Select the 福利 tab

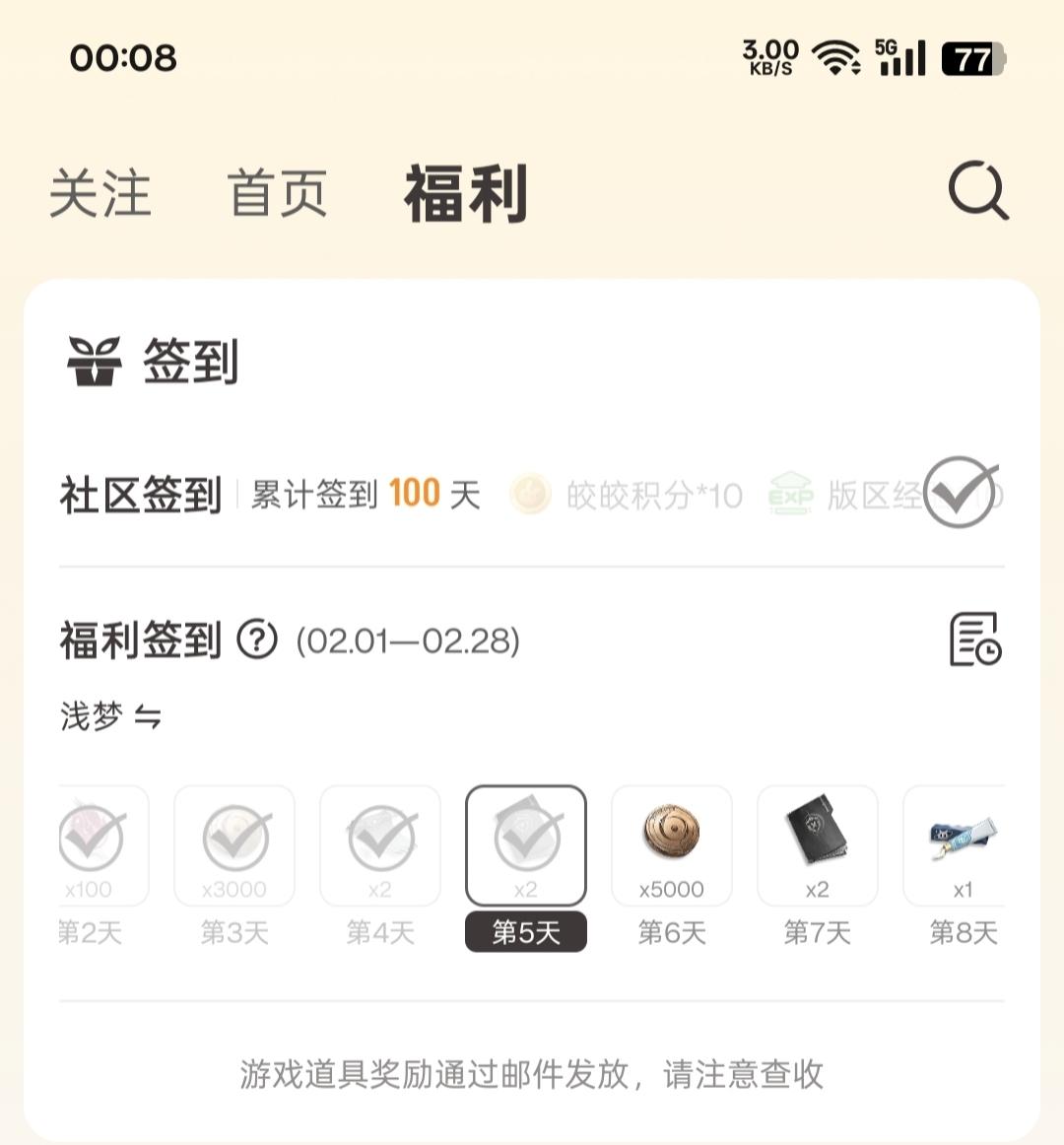[x=466, y=193]
